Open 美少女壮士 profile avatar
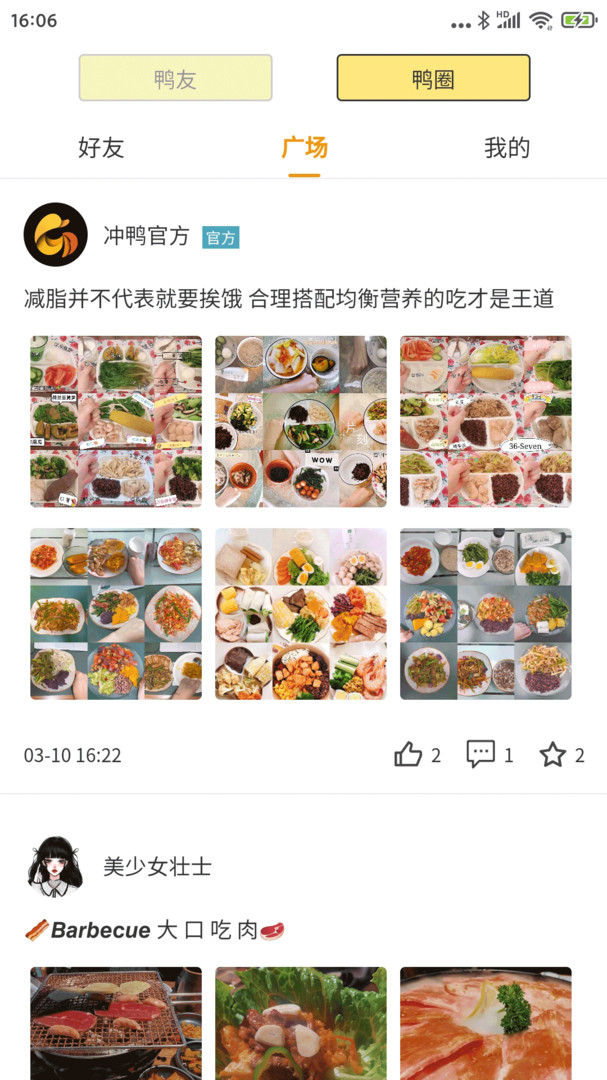 (56, 866)
